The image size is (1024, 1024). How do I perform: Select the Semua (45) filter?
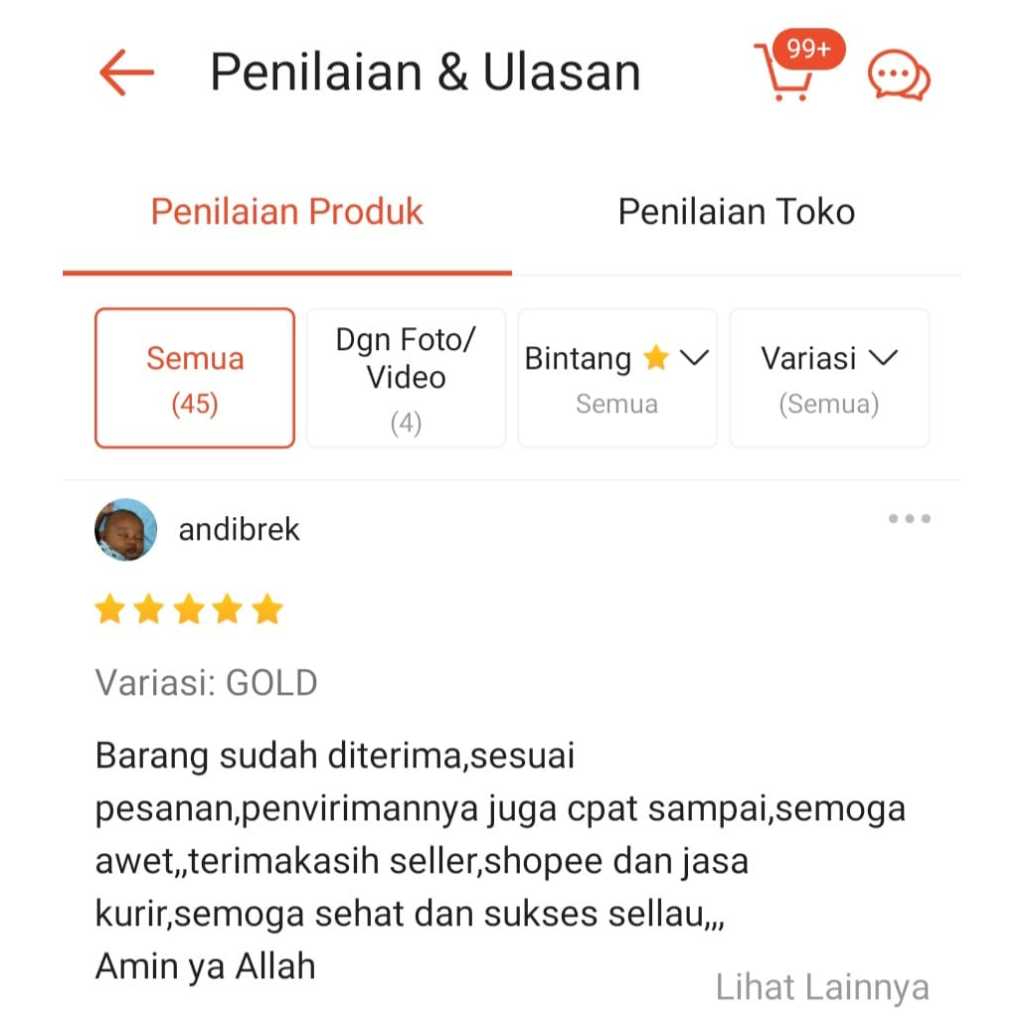pos(195,378)
